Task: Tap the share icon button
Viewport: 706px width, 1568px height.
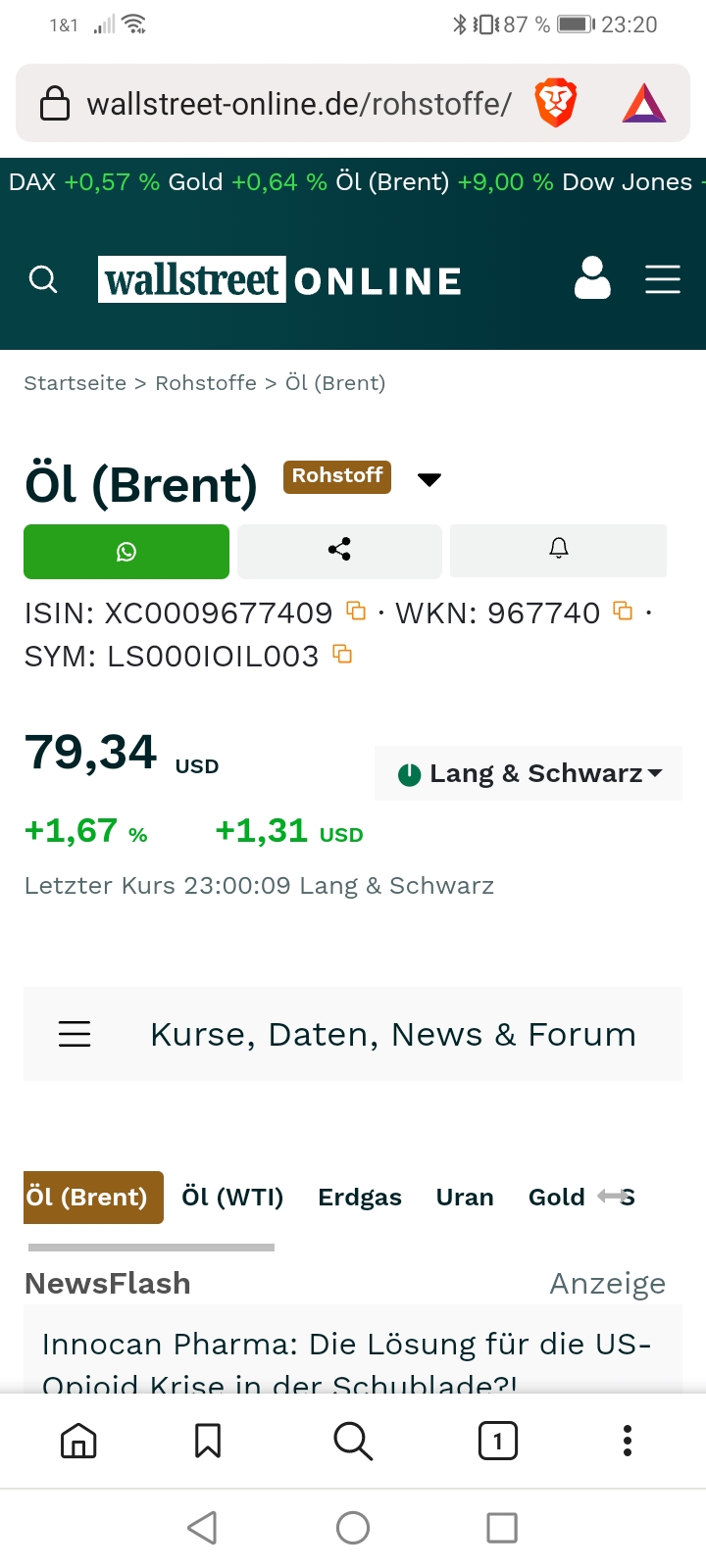Action: (339, 551)
